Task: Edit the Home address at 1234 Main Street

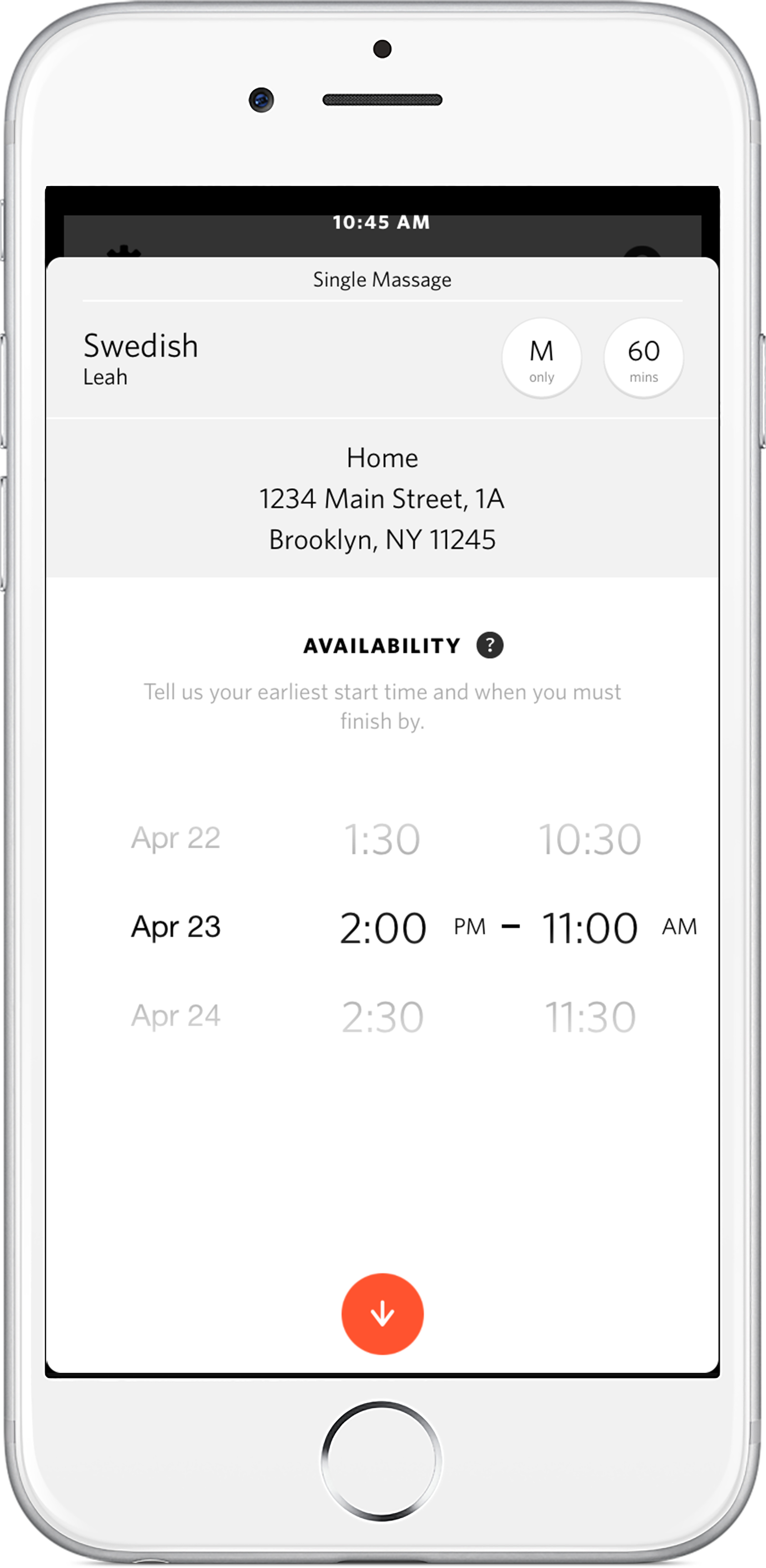Action: point(382,498)
